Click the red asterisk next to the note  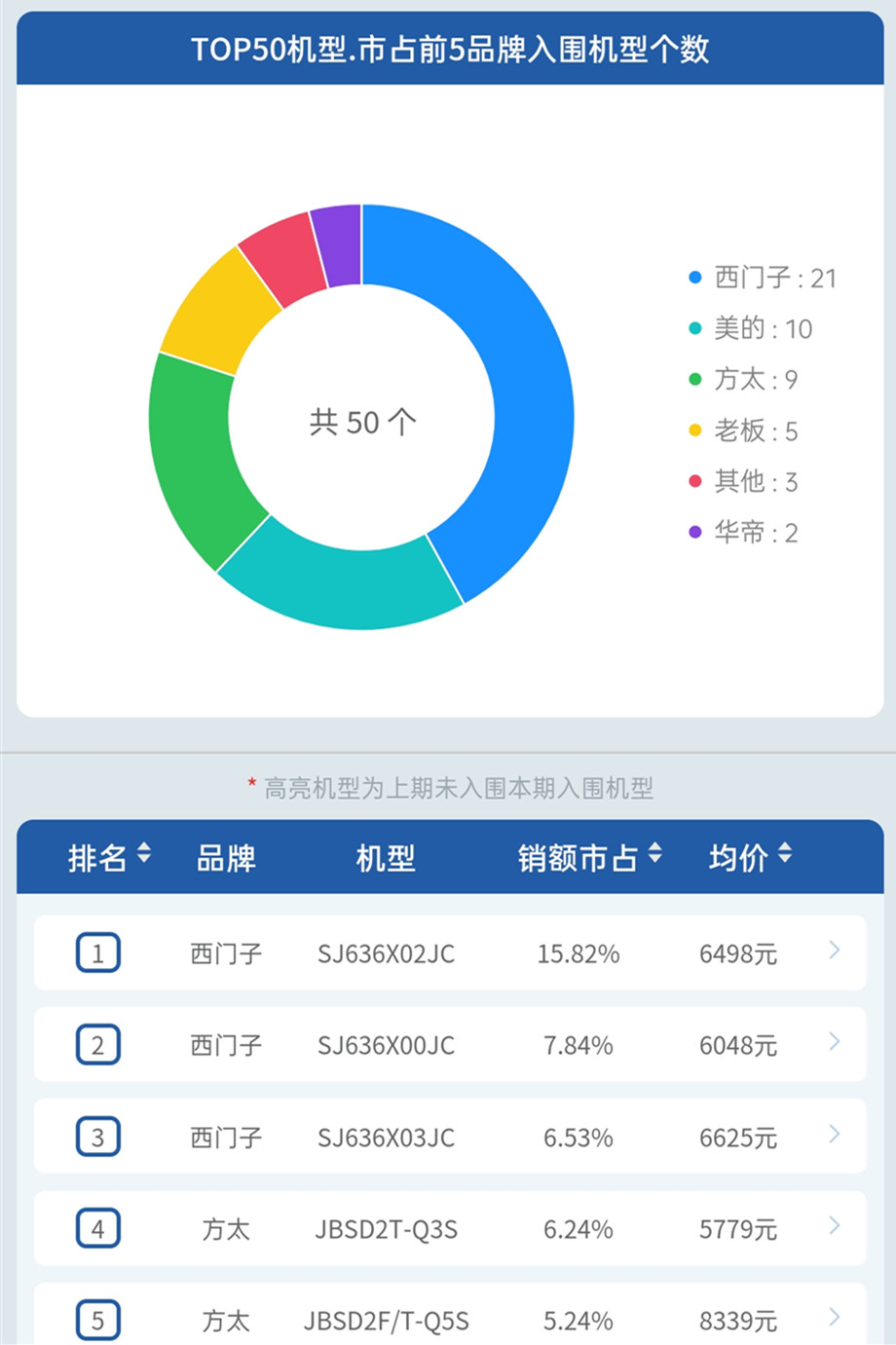click(249, 781)
